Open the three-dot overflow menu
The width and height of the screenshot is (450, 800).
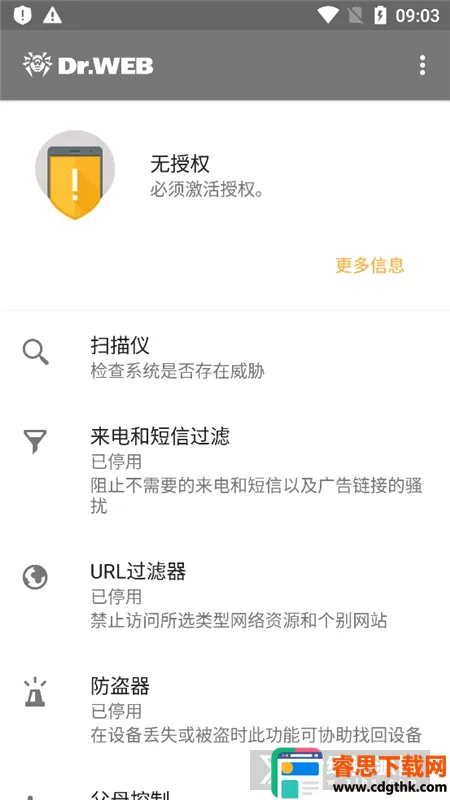click(x=422, y=65)
